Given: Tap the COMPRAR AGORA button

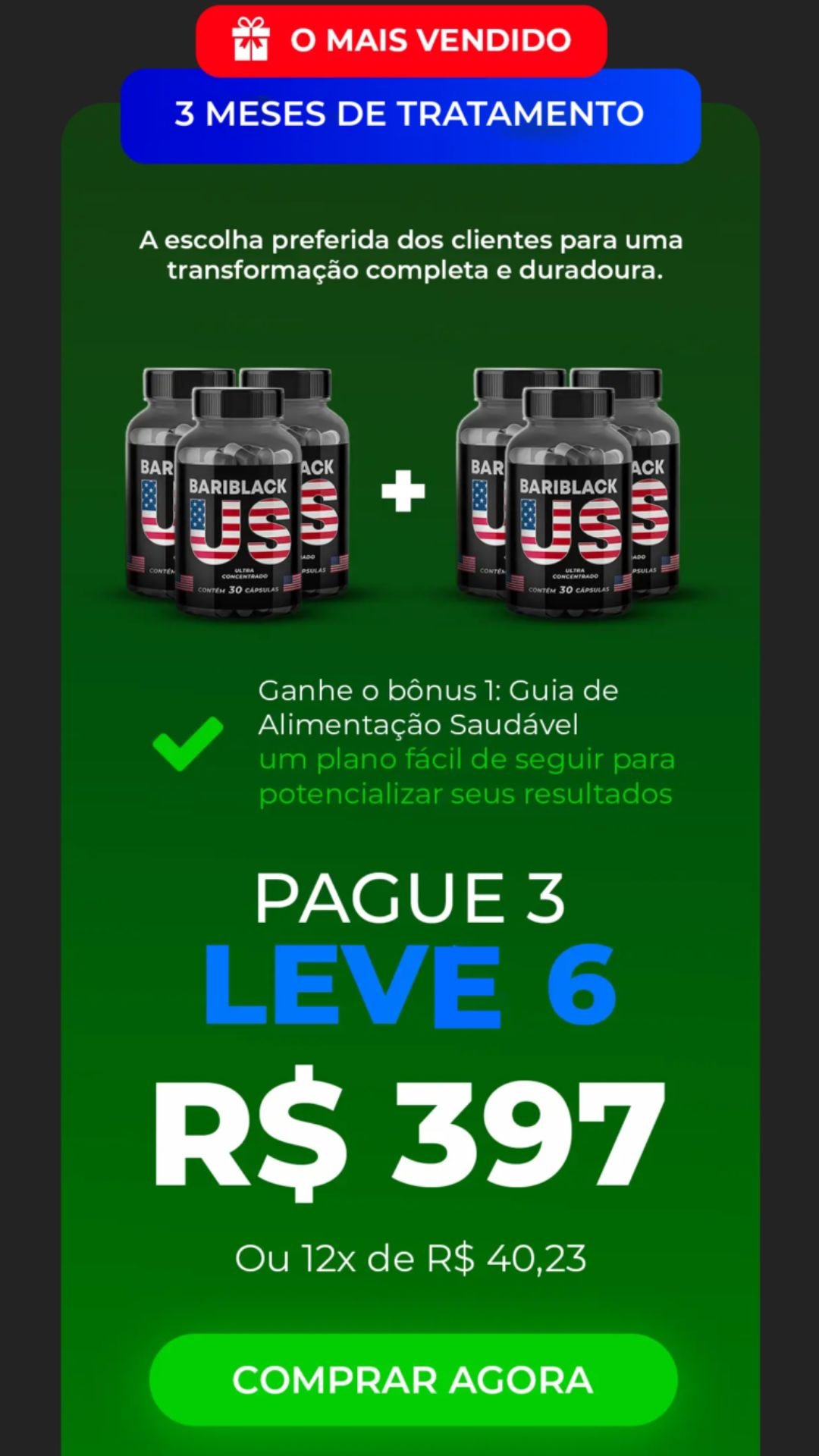Looking at the screenshot, I should pyautogui.click(x=413, y=1379).
